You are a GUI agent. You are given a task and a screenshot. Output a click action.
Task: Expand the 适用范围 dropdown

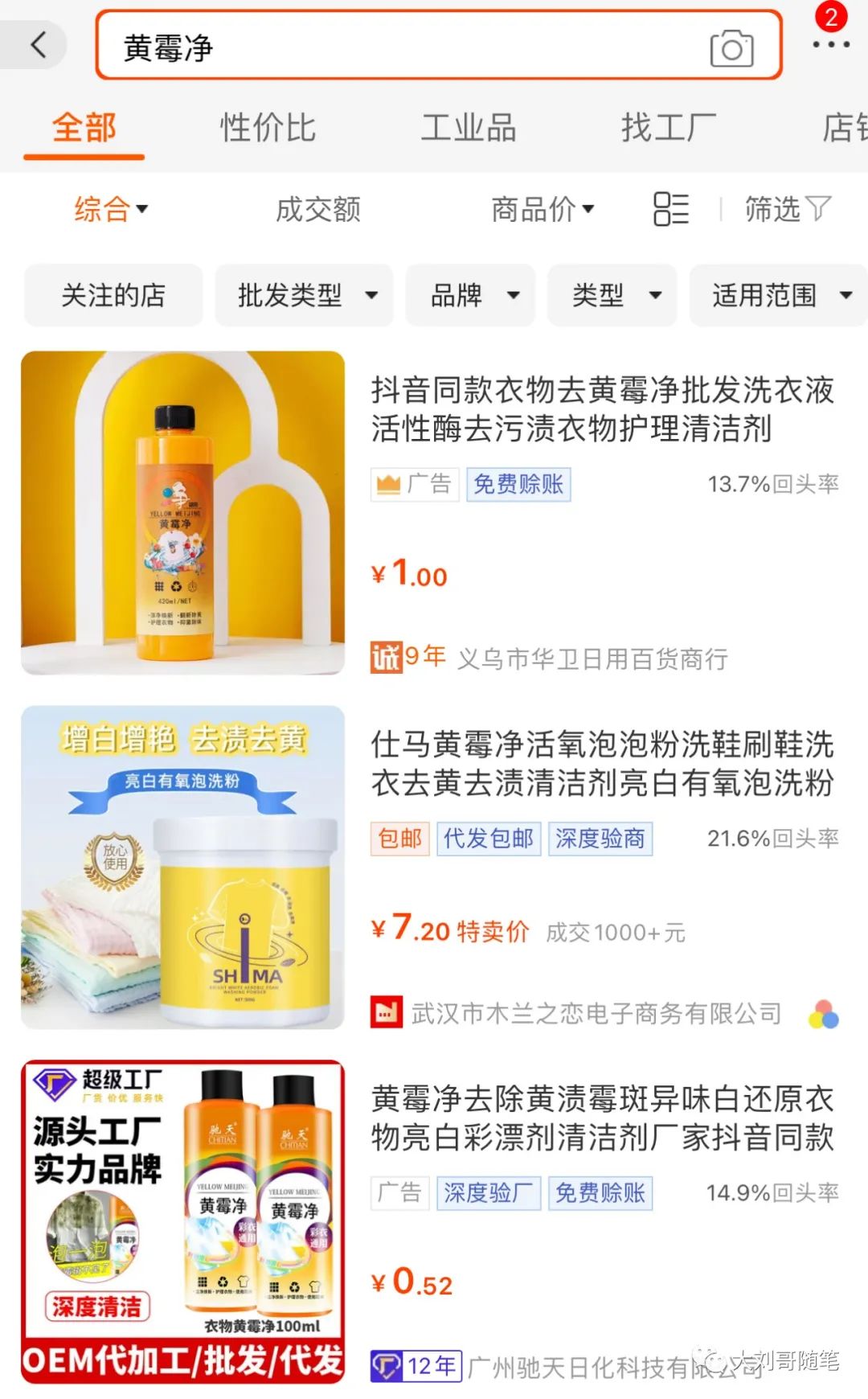click(x=778, y=295)
